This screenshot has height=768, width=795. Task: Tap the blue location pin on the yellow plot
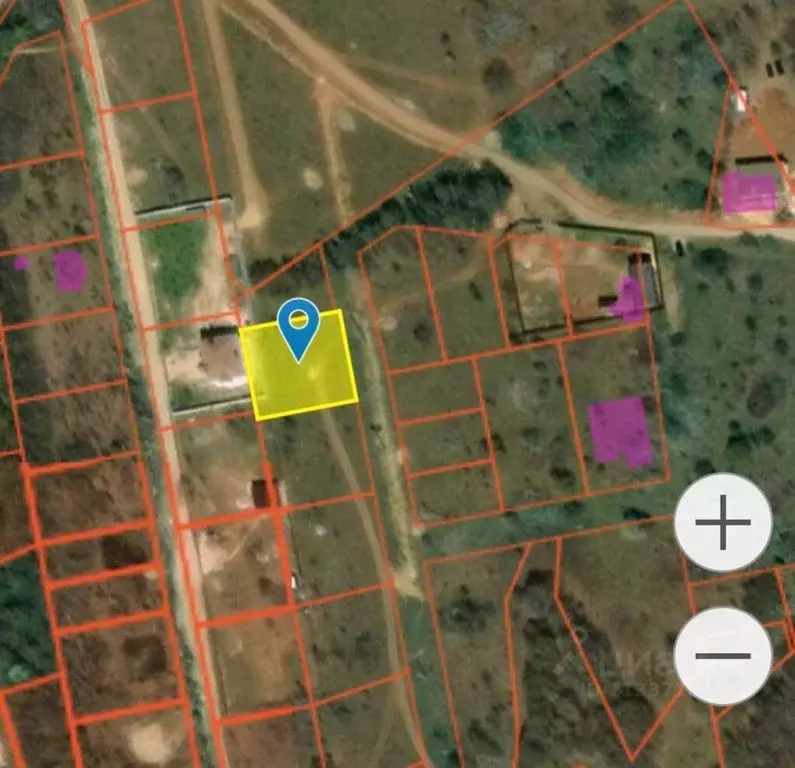pyautogui.click(x=297, y=326)
